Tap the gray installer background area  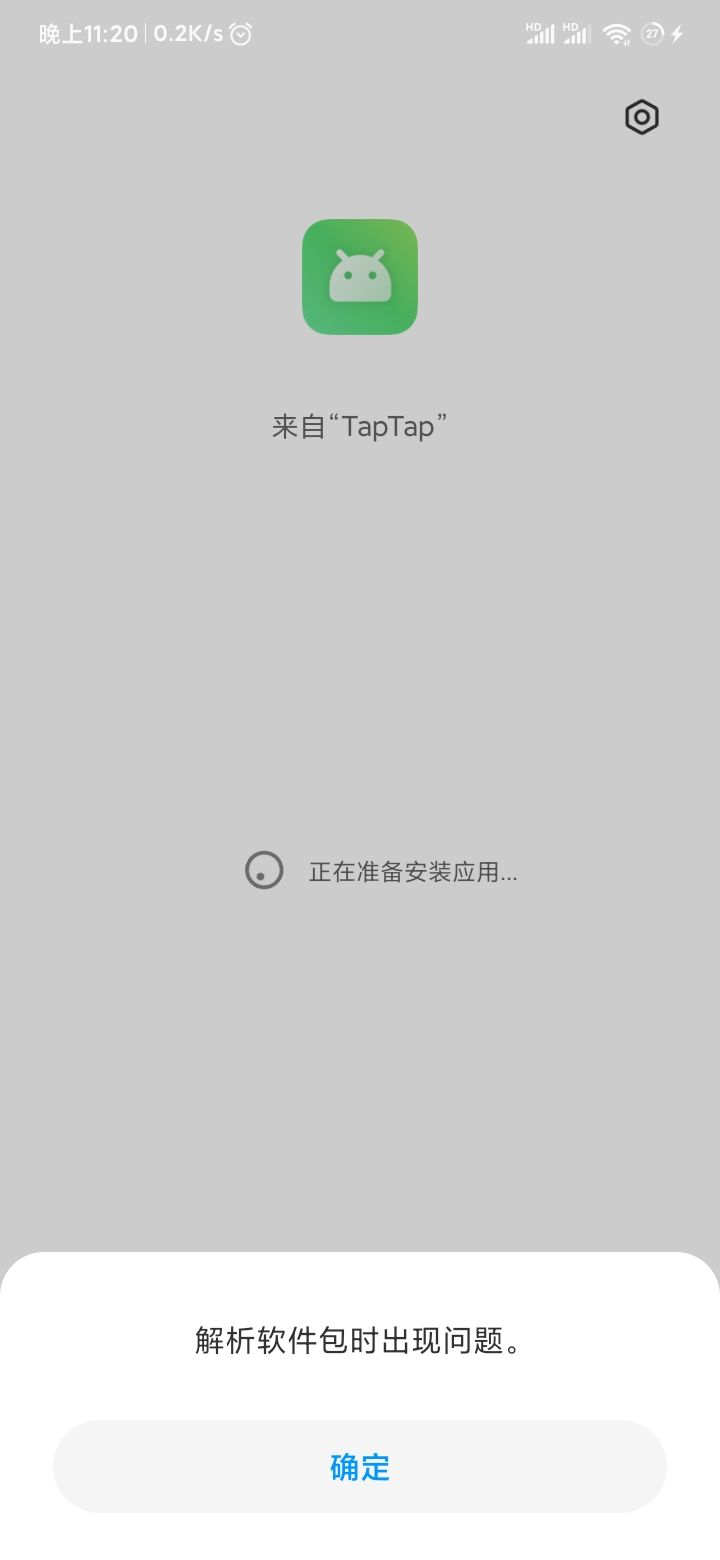pos(360,650)
